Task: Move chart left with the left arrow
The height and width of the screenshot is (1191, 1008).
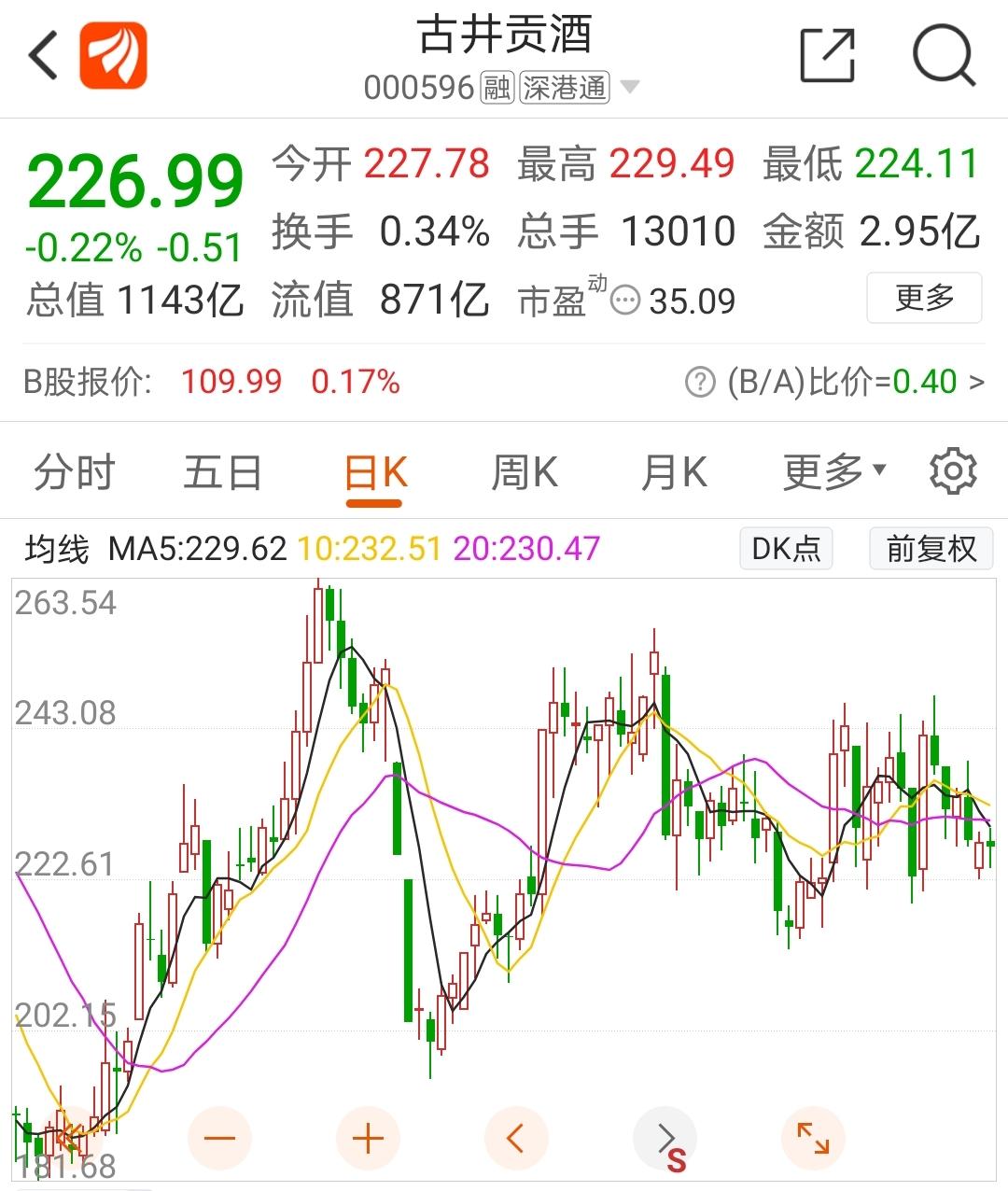Action: coord(515,1138)
